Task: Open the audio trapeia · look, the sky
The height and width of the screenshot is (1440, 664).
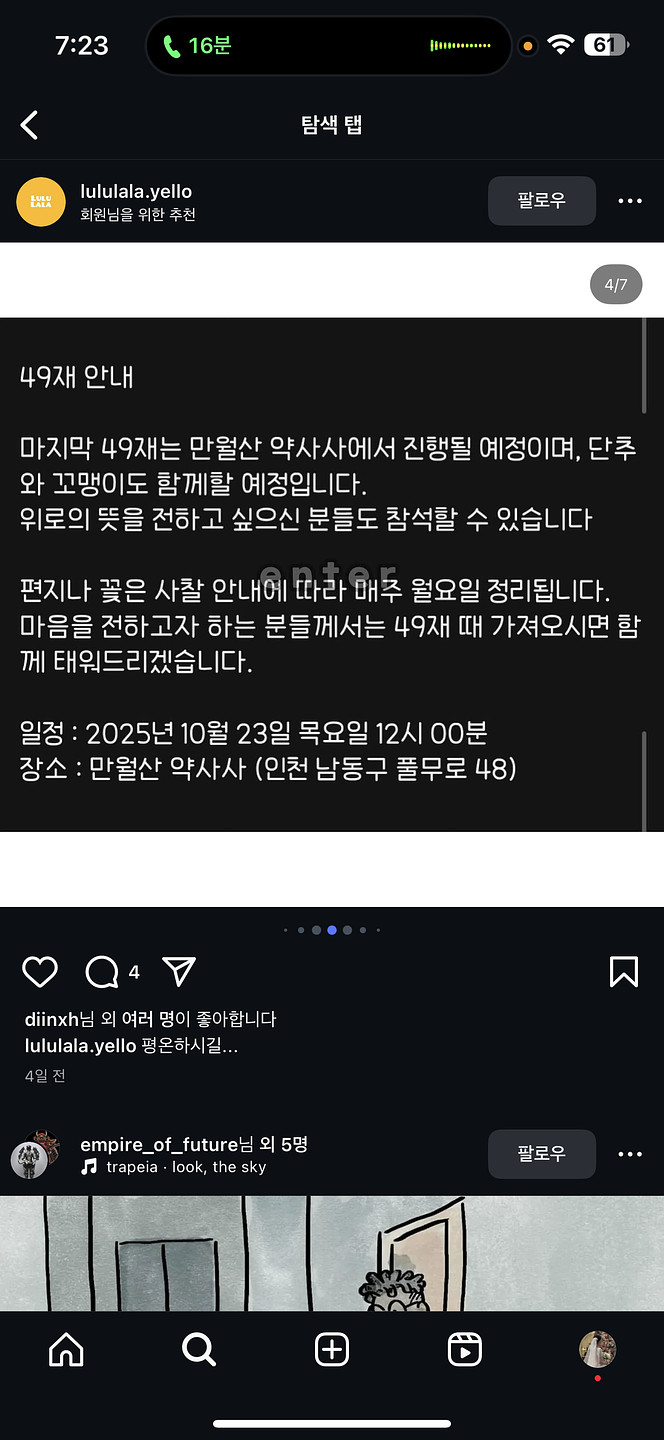Action: point(185,1167)
